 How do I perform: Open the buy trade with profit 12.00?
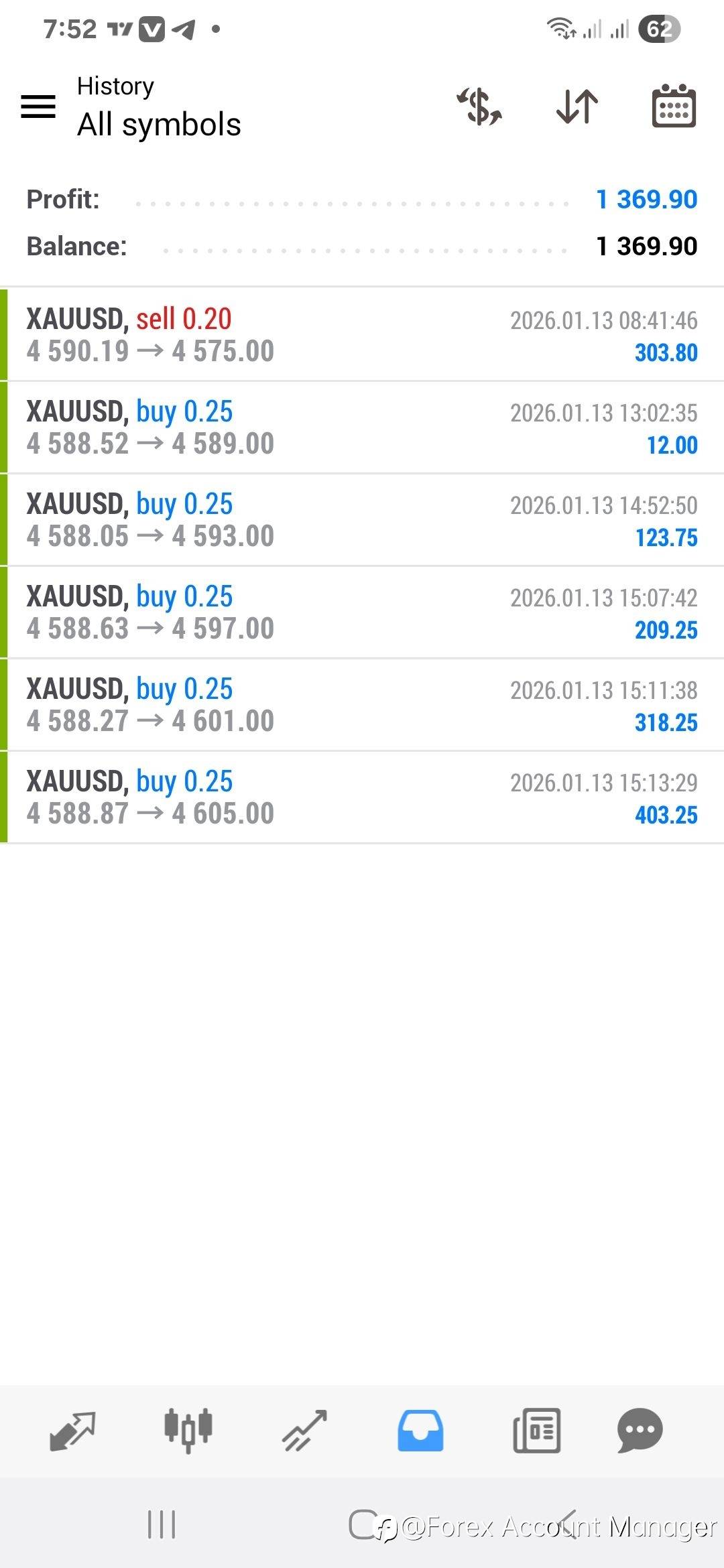pos(362,428)
